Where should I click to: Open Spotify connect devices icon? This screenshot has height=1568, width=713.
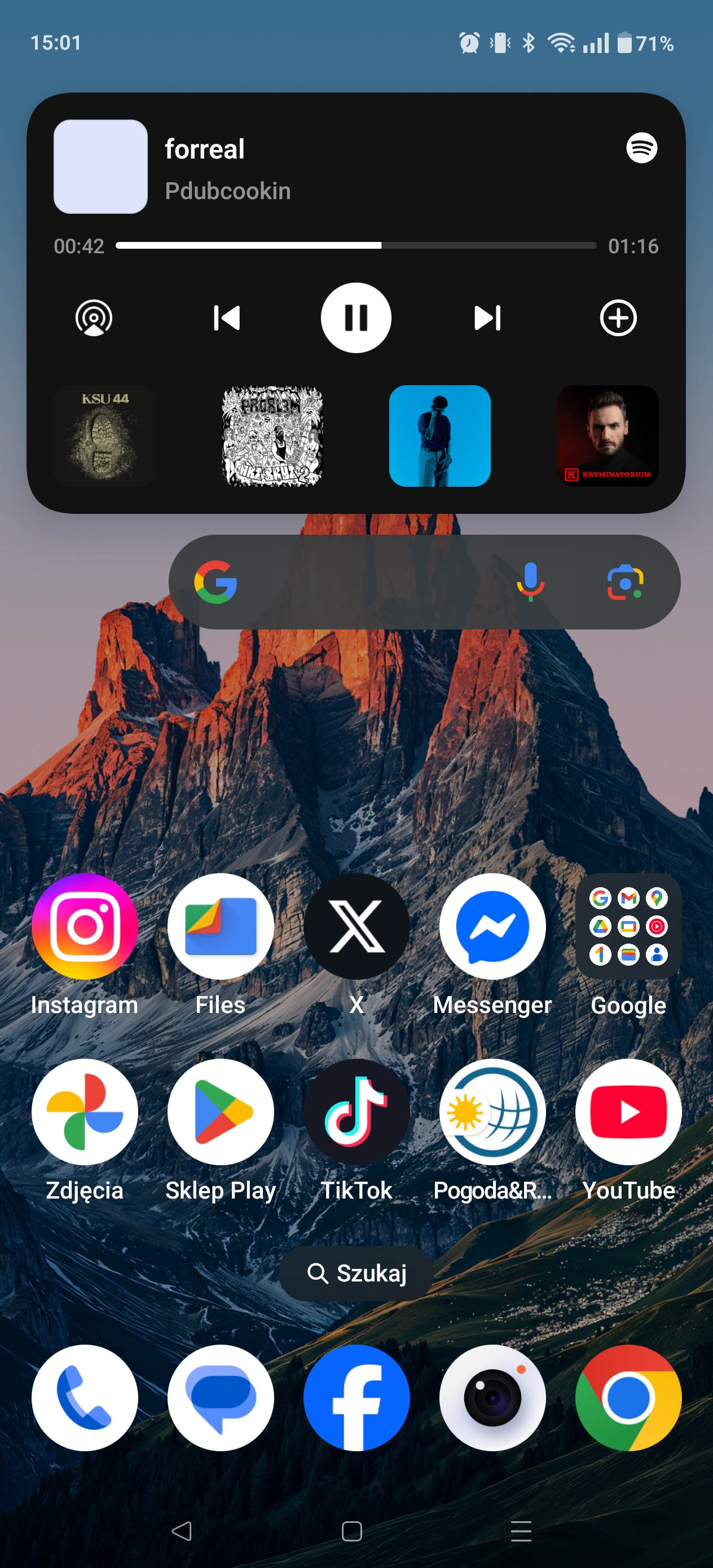(x=94, y=318)
